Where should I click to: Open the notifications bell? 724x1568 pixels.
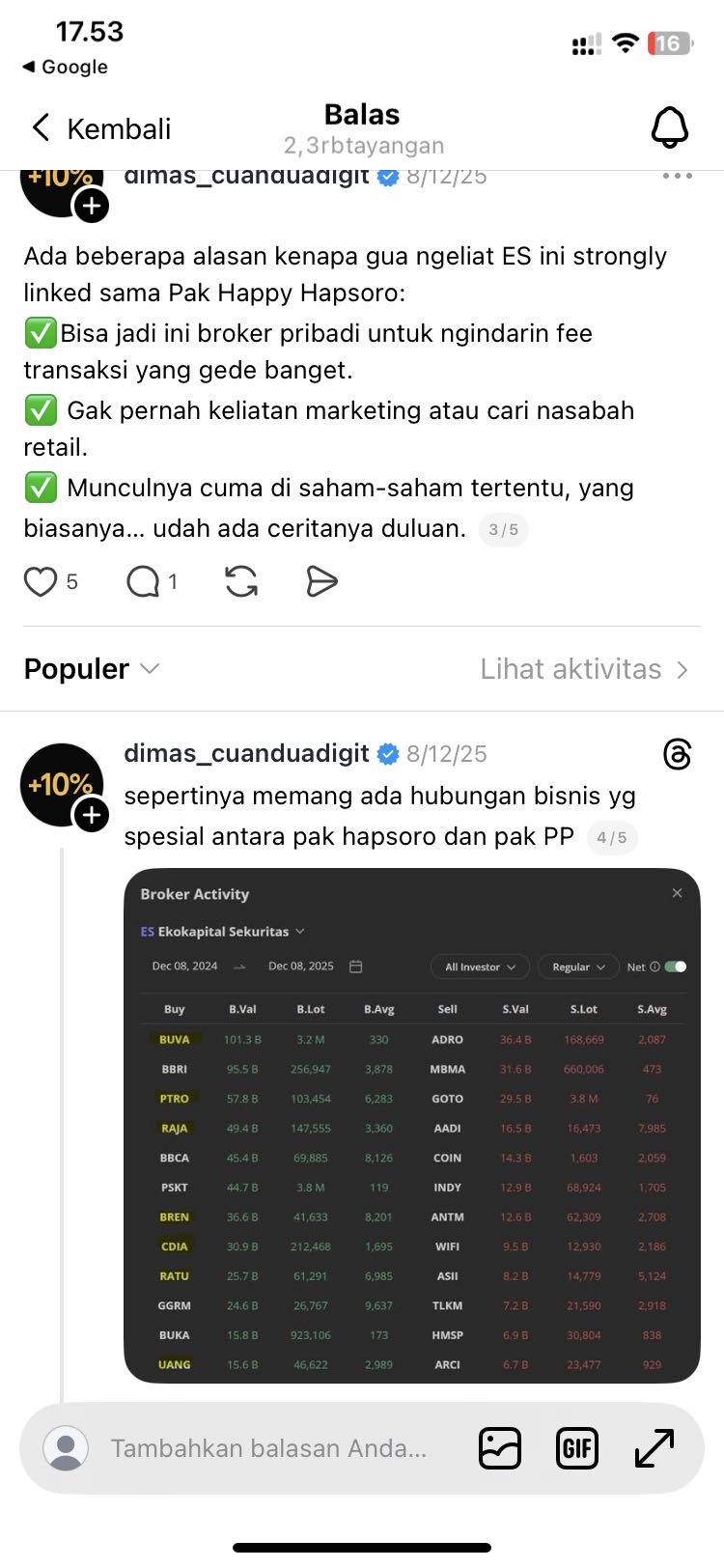[x=669, y=127]
